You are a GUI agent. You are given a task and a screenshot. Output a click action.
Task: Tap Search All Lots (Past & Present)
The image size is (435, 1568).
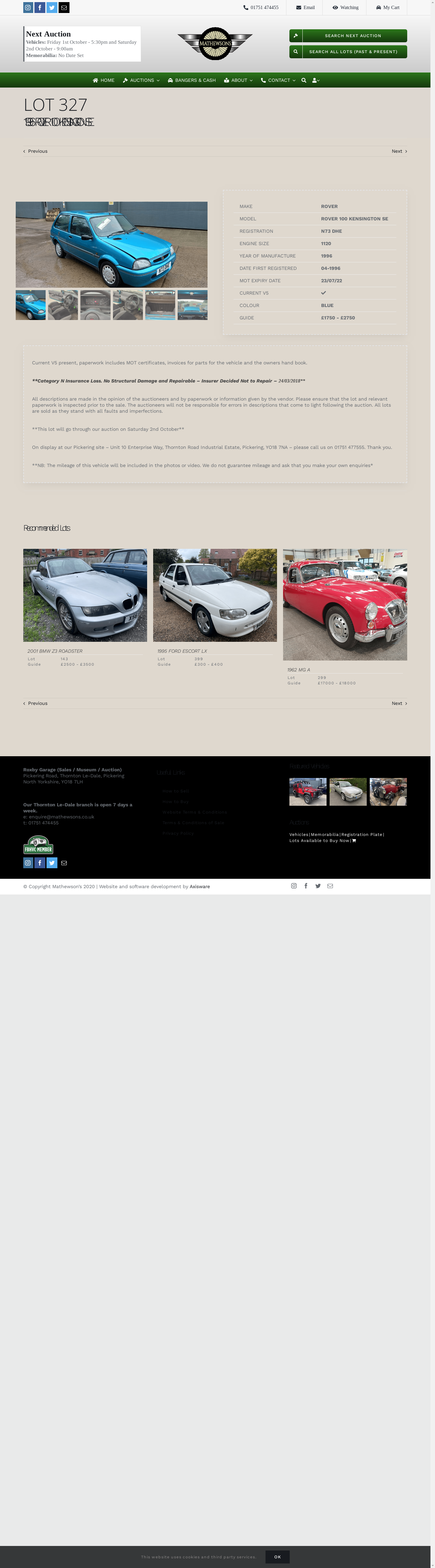[348, 52]
